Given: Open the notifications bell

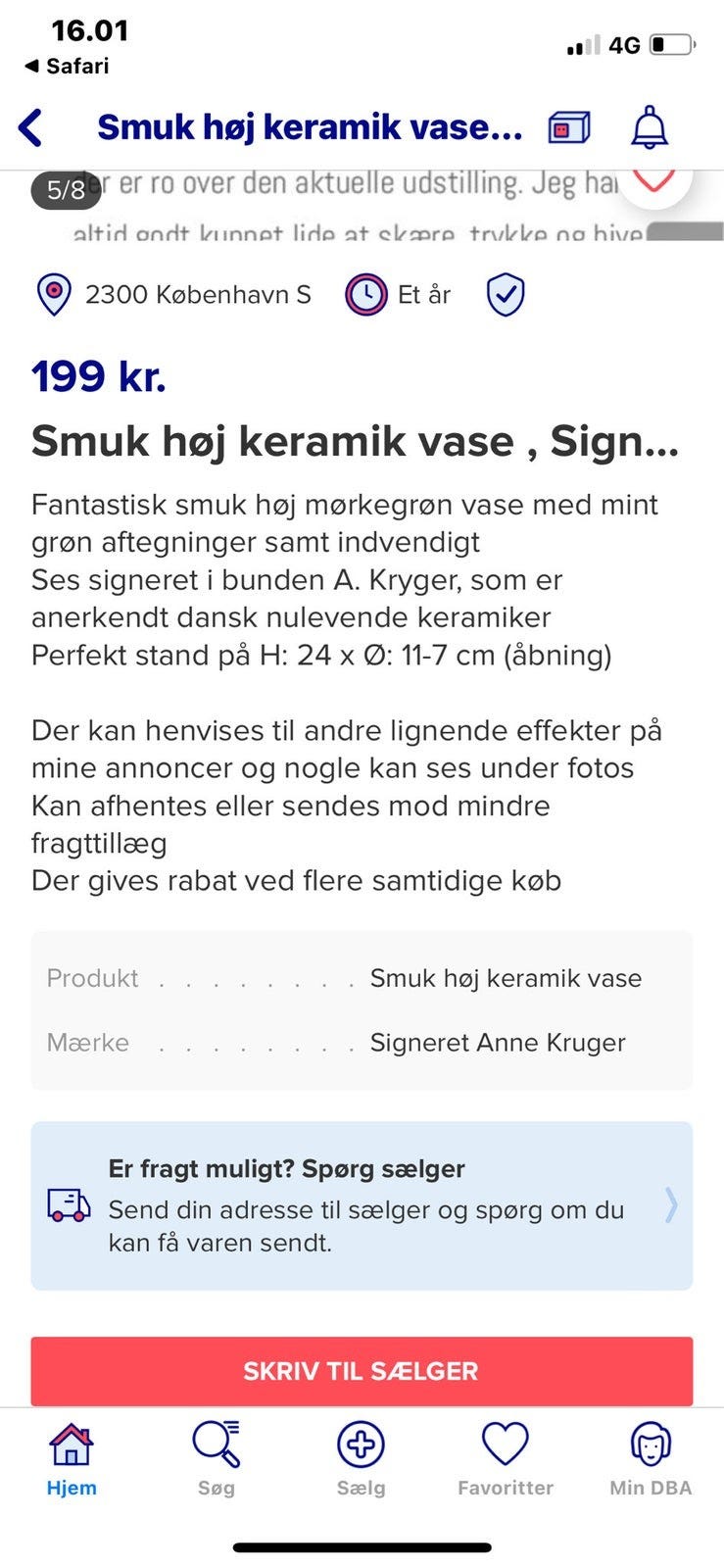Looking at the screenshot, I should (x=649, y=127).
